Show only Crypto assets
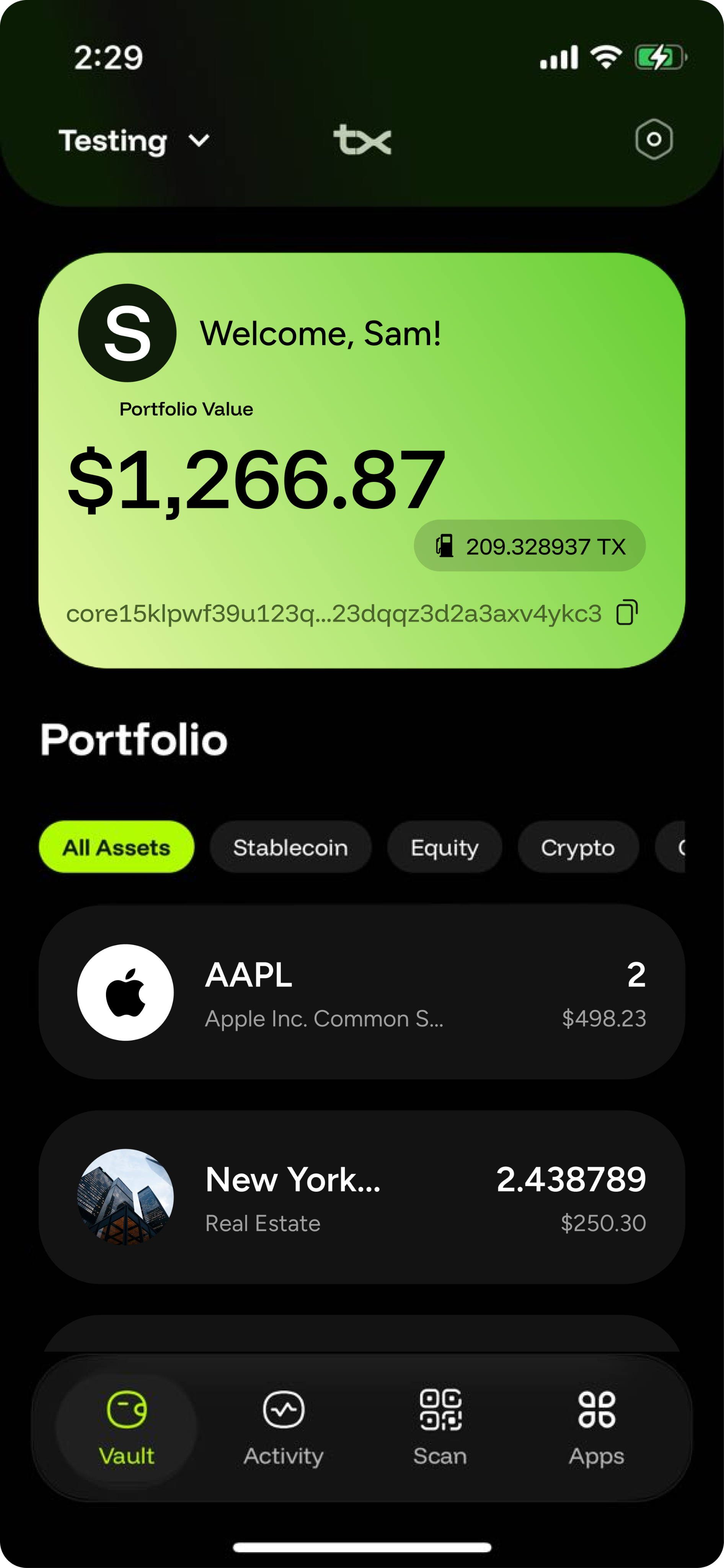The width and height of the screenshot is (724, 1568). [577, 847]
